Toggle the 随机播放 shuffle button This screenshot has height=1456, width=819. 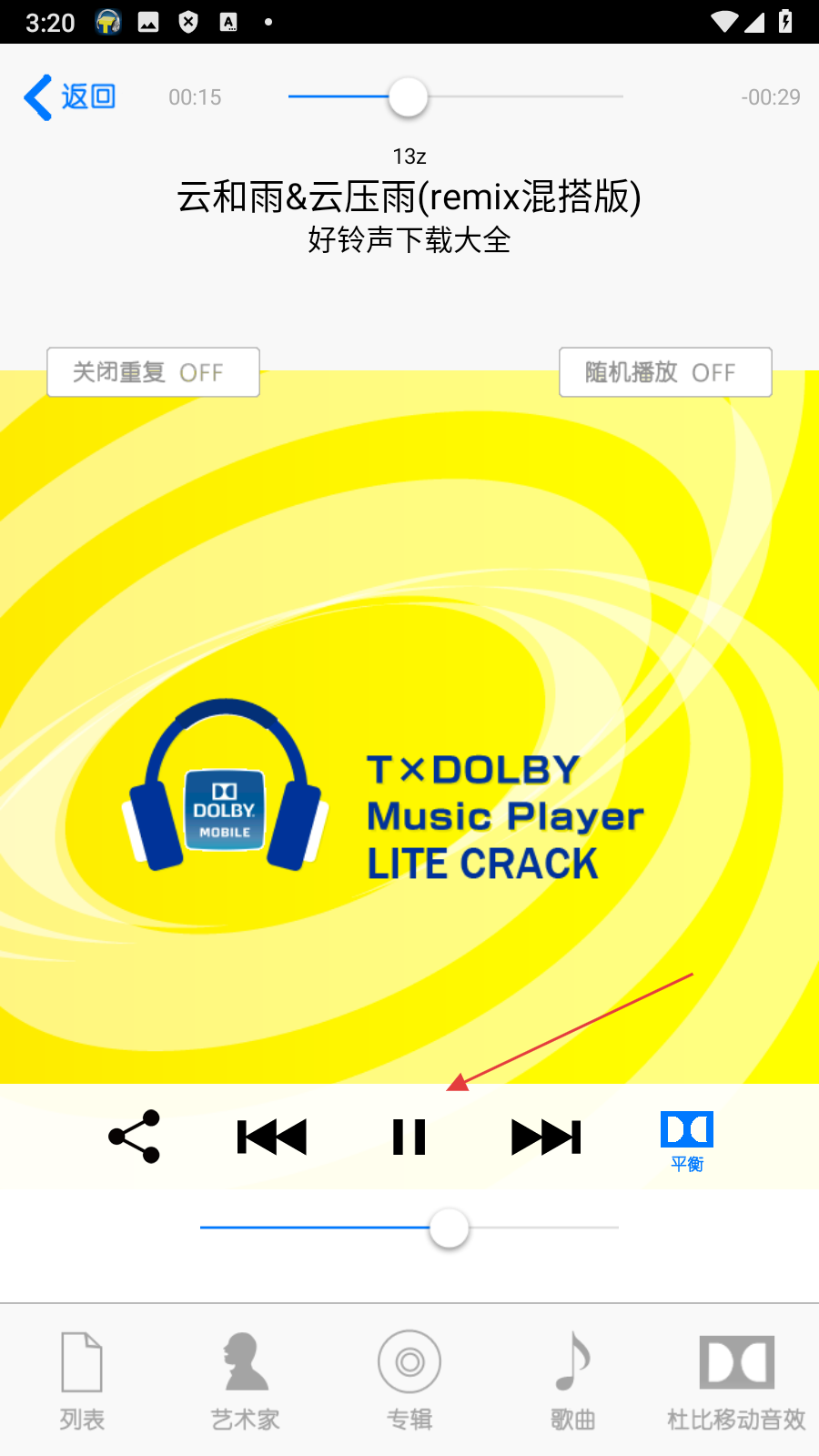[x=665, y=372]
